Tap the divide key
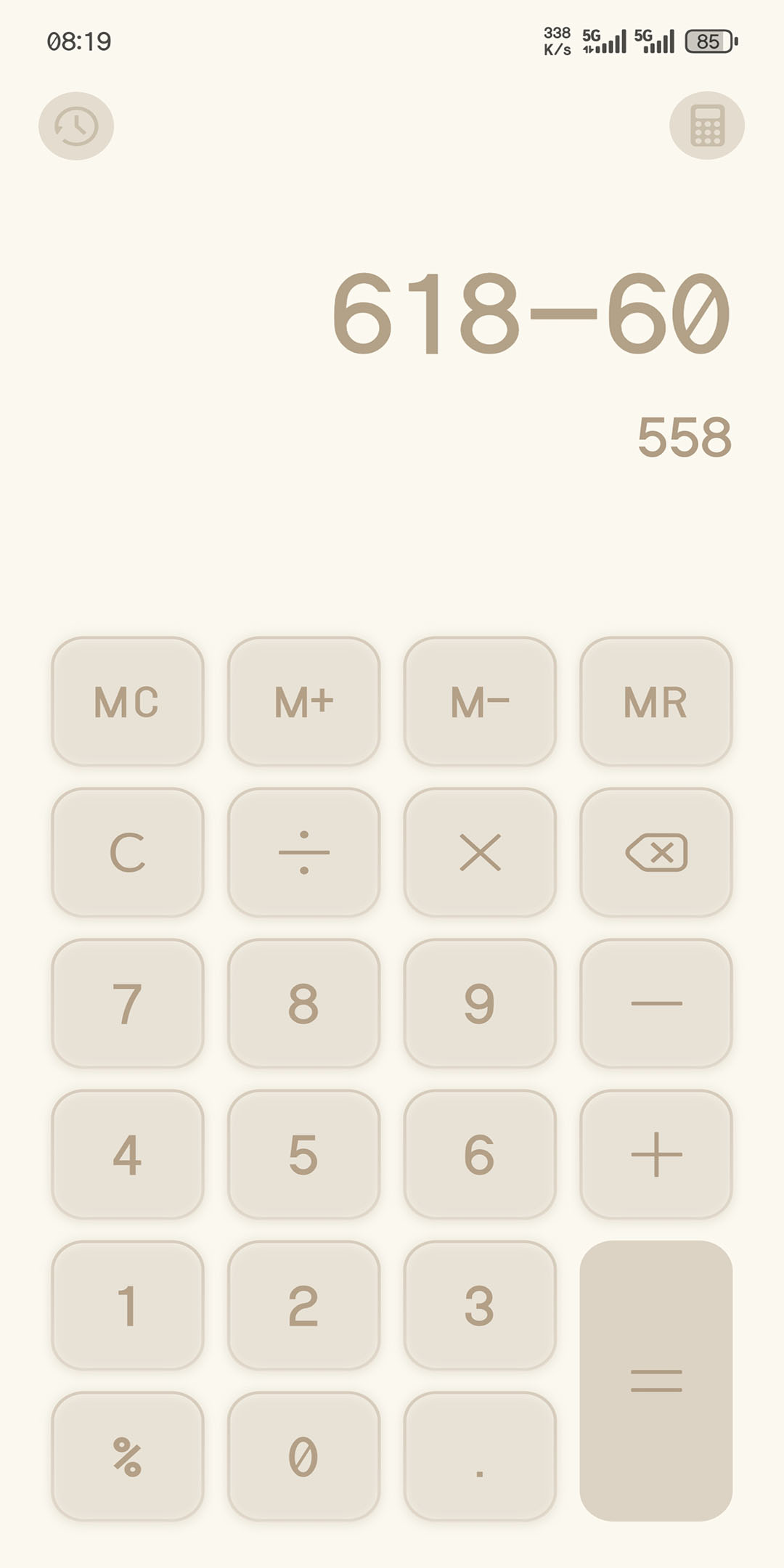Image resolution: width=784 pixels, height=1568 pixels. tap(303, 852)
